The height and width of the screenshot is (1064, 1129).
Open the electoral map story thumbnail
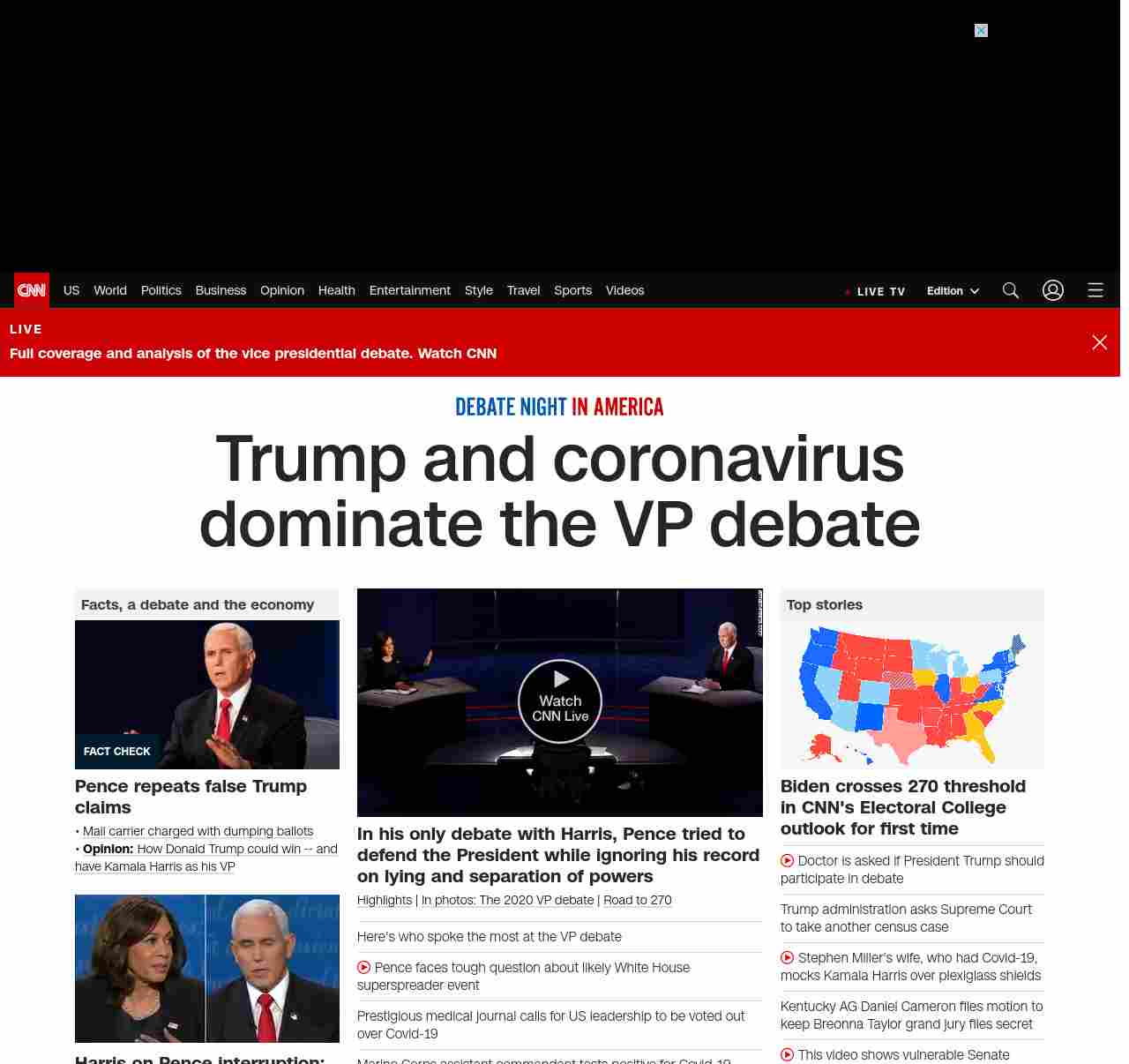[912, 694]
